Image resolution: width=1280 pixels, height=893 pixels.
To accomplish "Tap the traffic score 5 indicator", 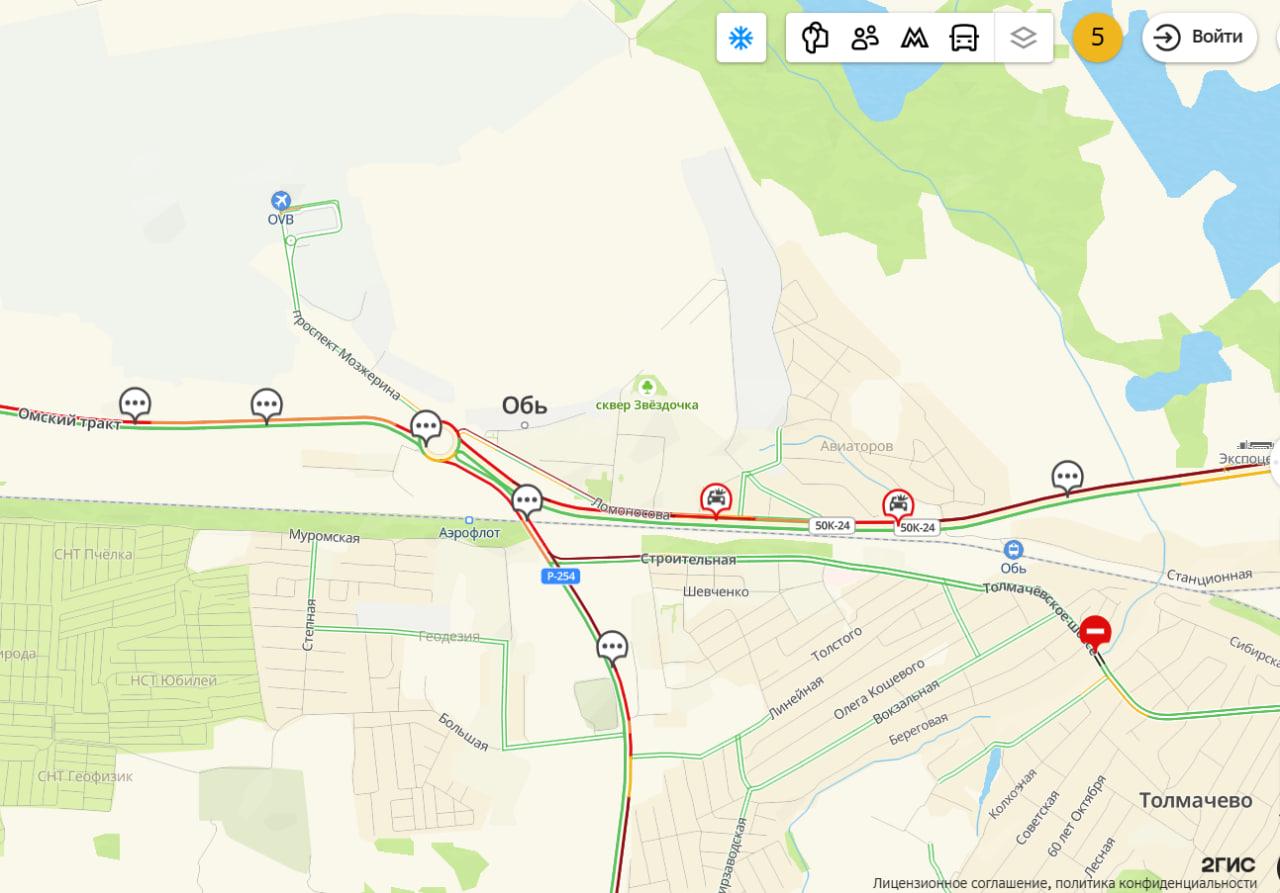I will (1097, 38).
